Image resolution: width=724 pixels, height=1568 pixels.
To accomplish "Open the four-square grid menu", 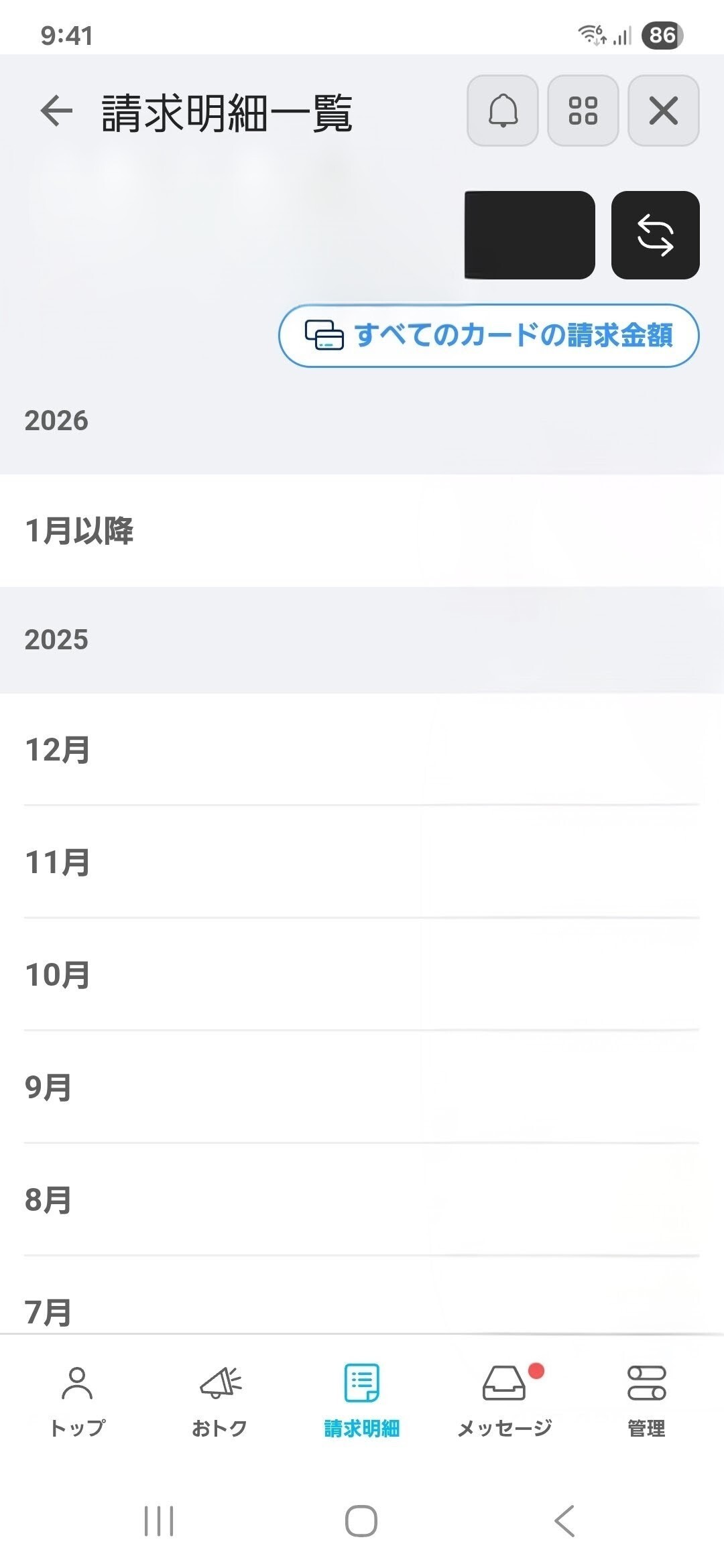I will coord(583,111).
